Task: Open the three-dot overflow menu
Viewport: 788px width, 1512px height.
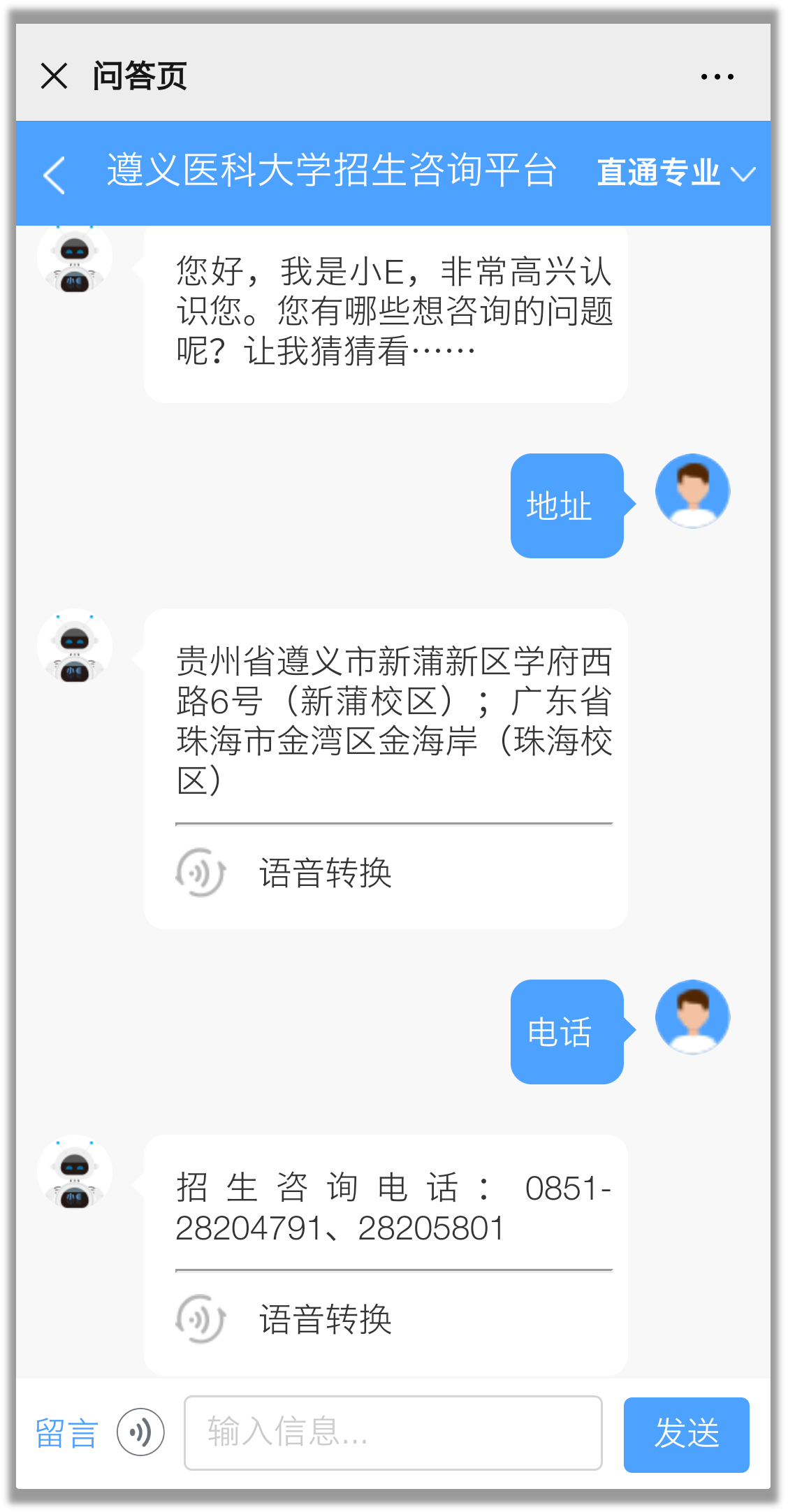Action: 717,76
